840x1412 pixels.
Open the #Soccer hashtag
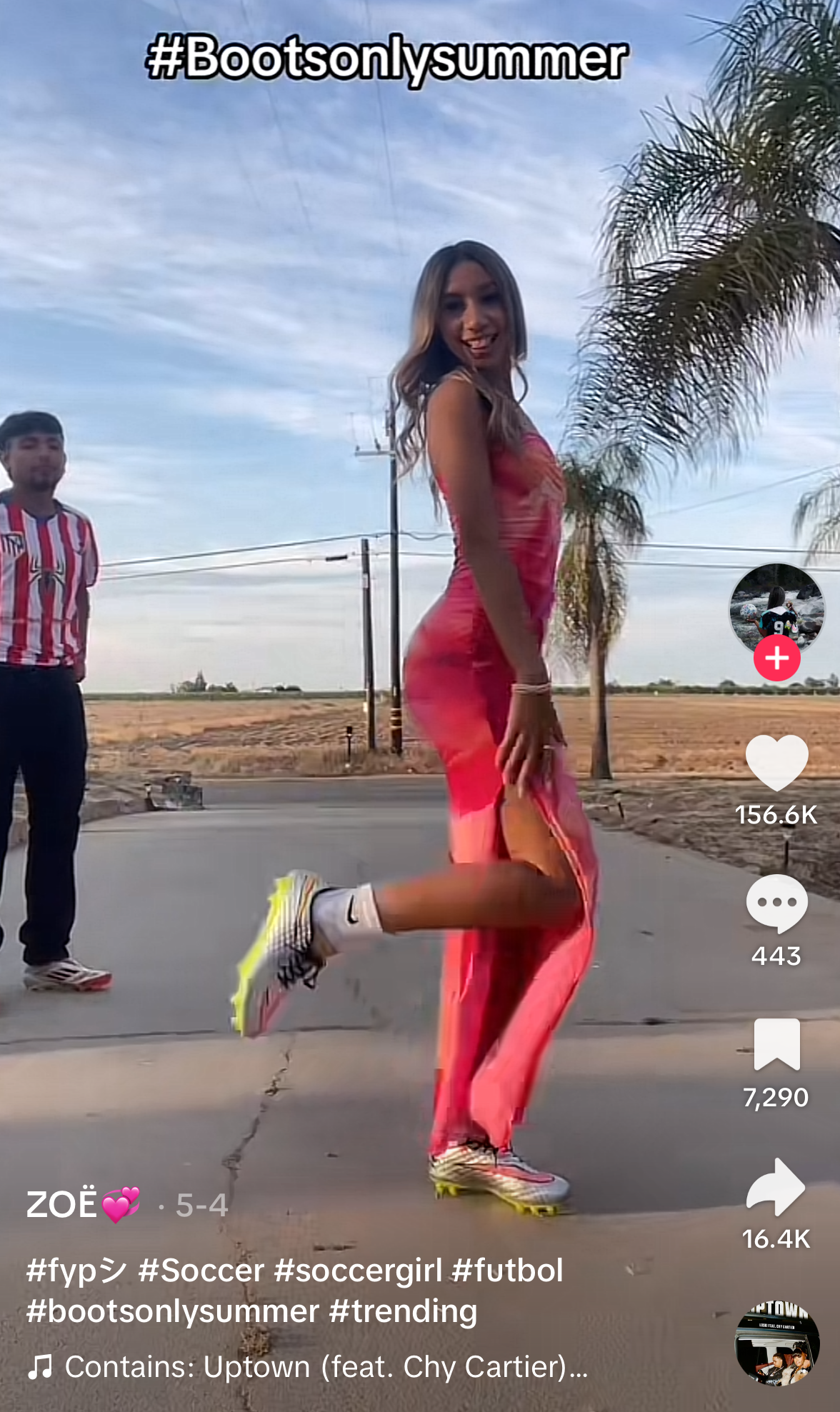[201, 1271]
